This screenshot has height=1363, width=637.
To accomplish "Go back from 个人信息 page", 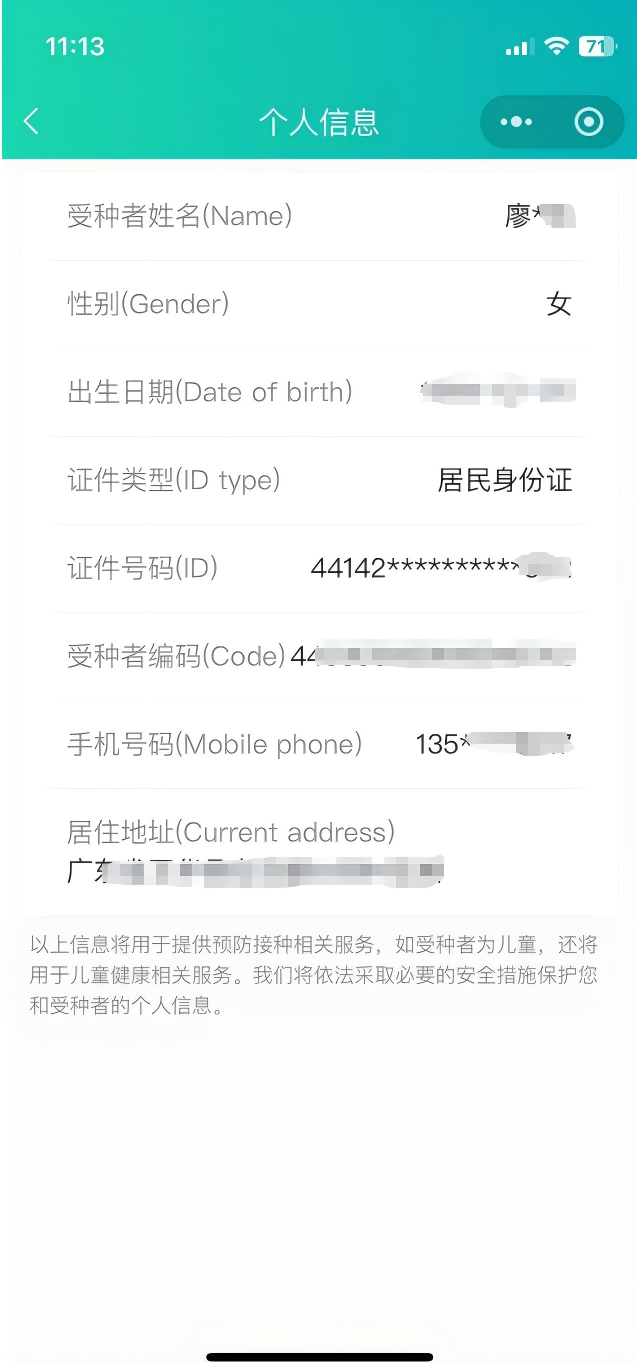I will coord(31,122).
